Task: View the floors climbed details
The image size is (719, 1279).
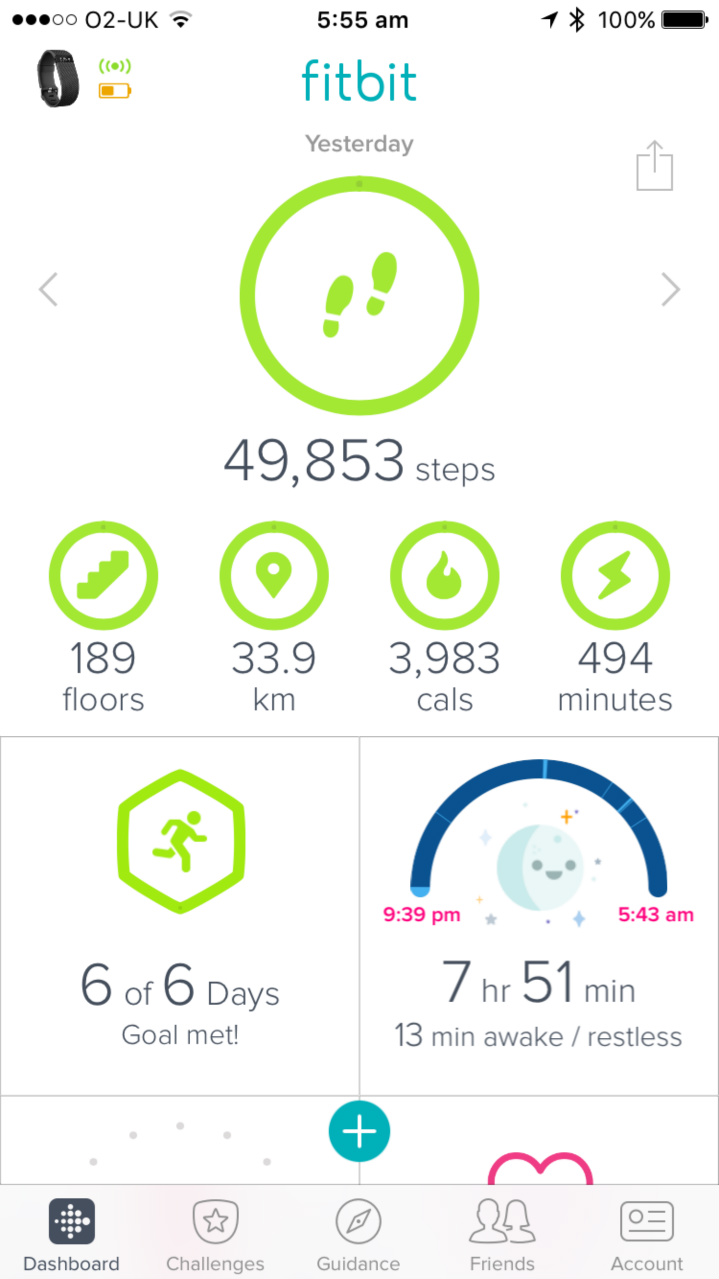Action: tap(103, 576)
